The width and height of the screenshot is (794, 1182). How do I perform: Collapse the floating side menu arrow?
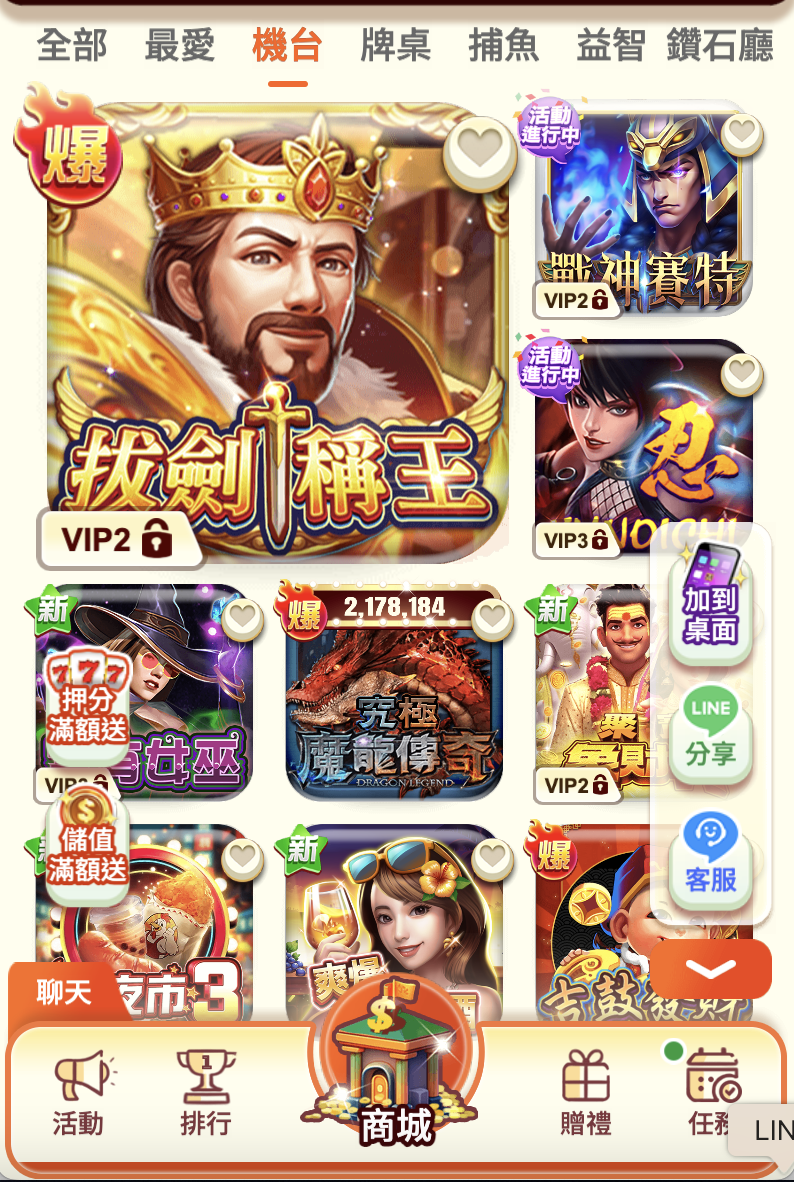pyautogui.click(x=710, y=968)
